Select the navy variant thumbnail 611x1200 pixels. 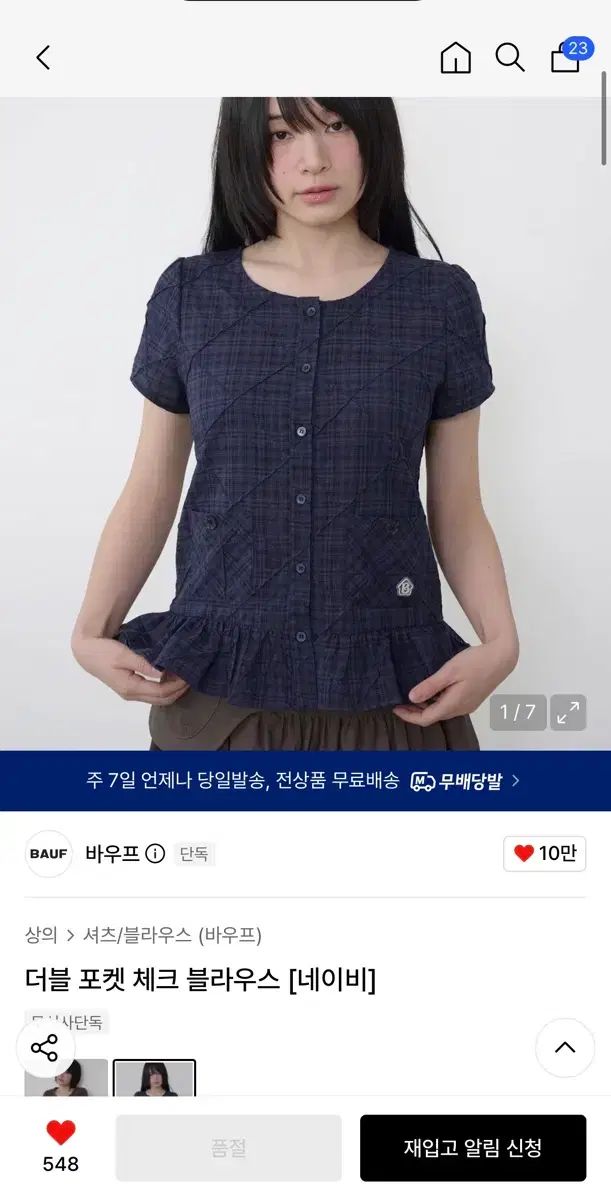[154, 1078]
